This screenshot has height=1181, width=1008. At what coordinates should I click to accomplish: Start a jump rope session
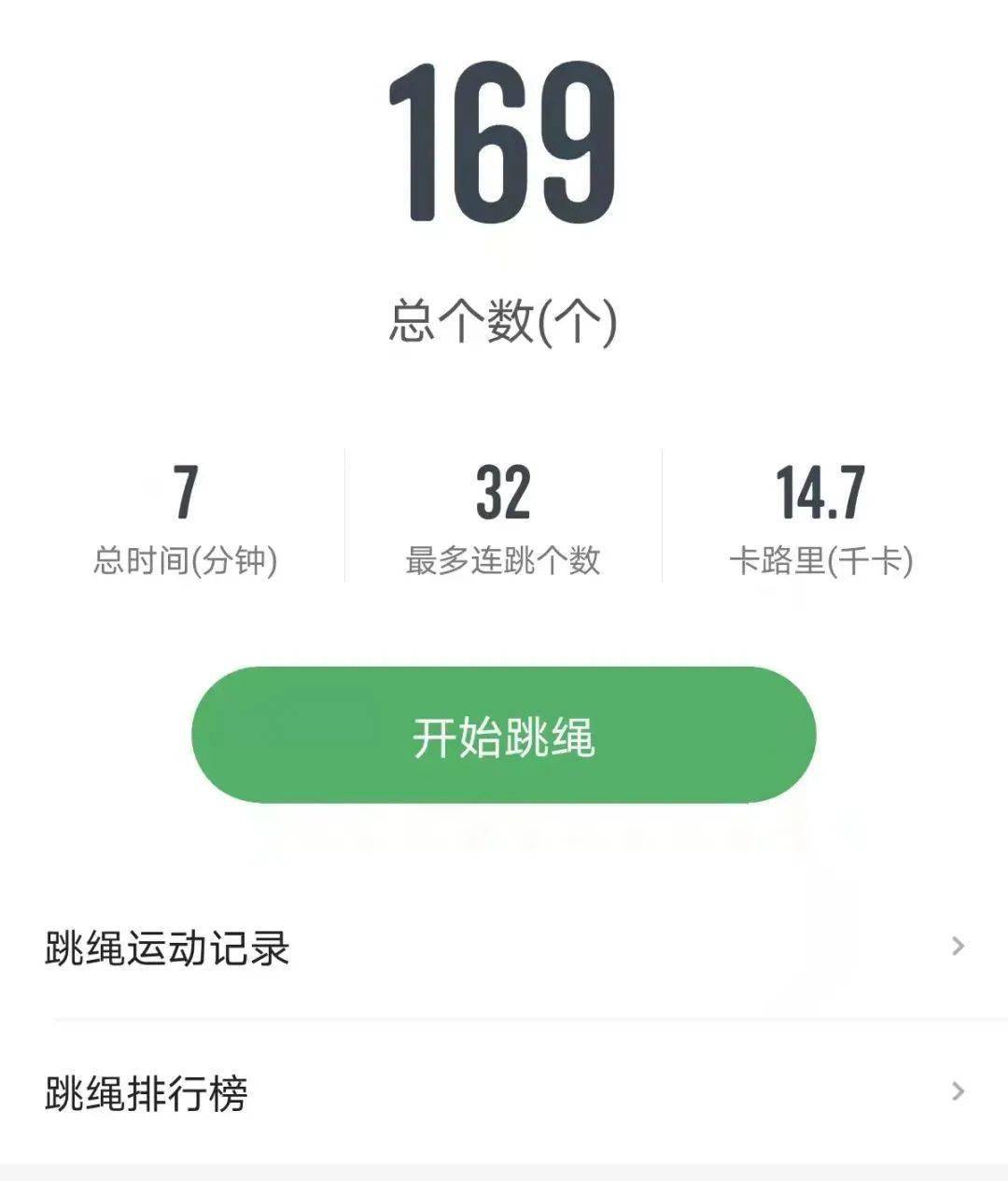pos(504,738)
